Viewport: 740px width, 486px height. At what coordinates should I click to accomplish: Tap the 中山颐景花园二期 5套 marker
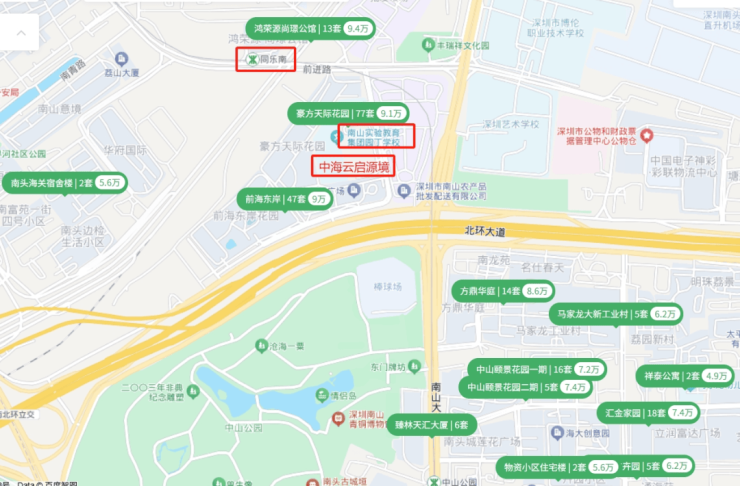526,387
